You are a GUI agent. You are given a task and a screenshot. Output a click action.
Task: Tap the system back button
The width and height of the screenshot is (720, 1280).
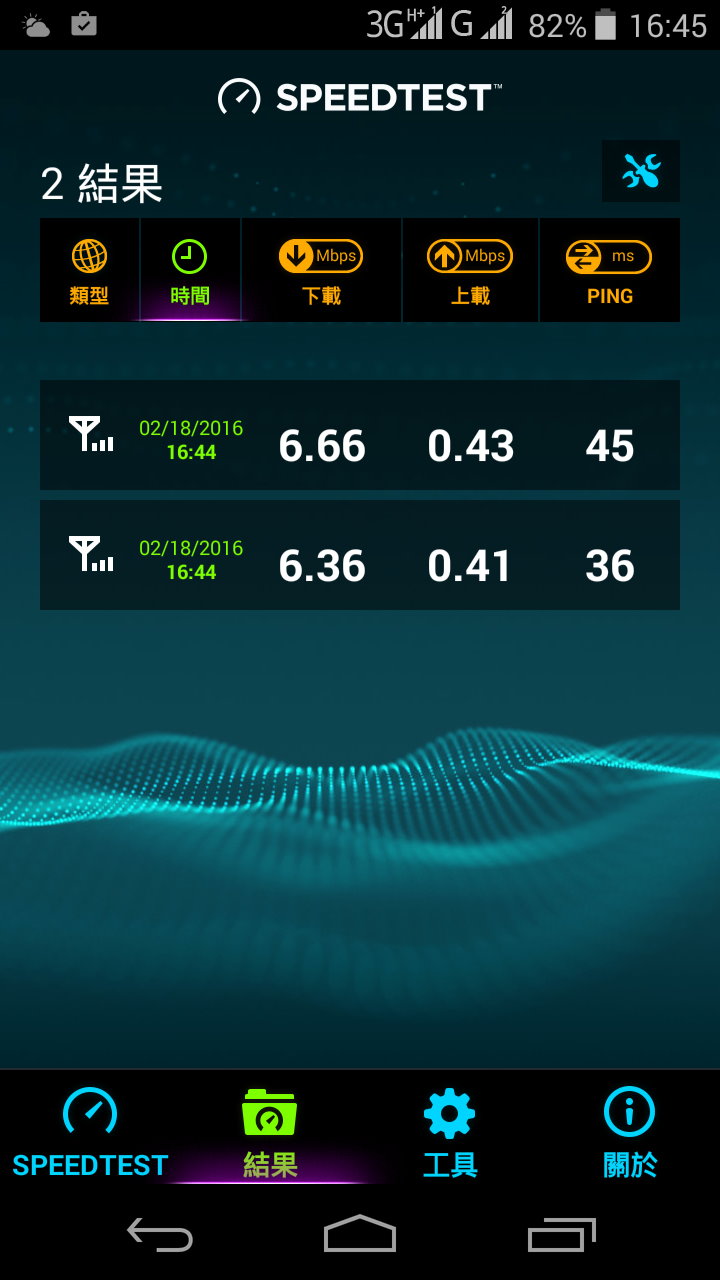(x=160, y=1235)
